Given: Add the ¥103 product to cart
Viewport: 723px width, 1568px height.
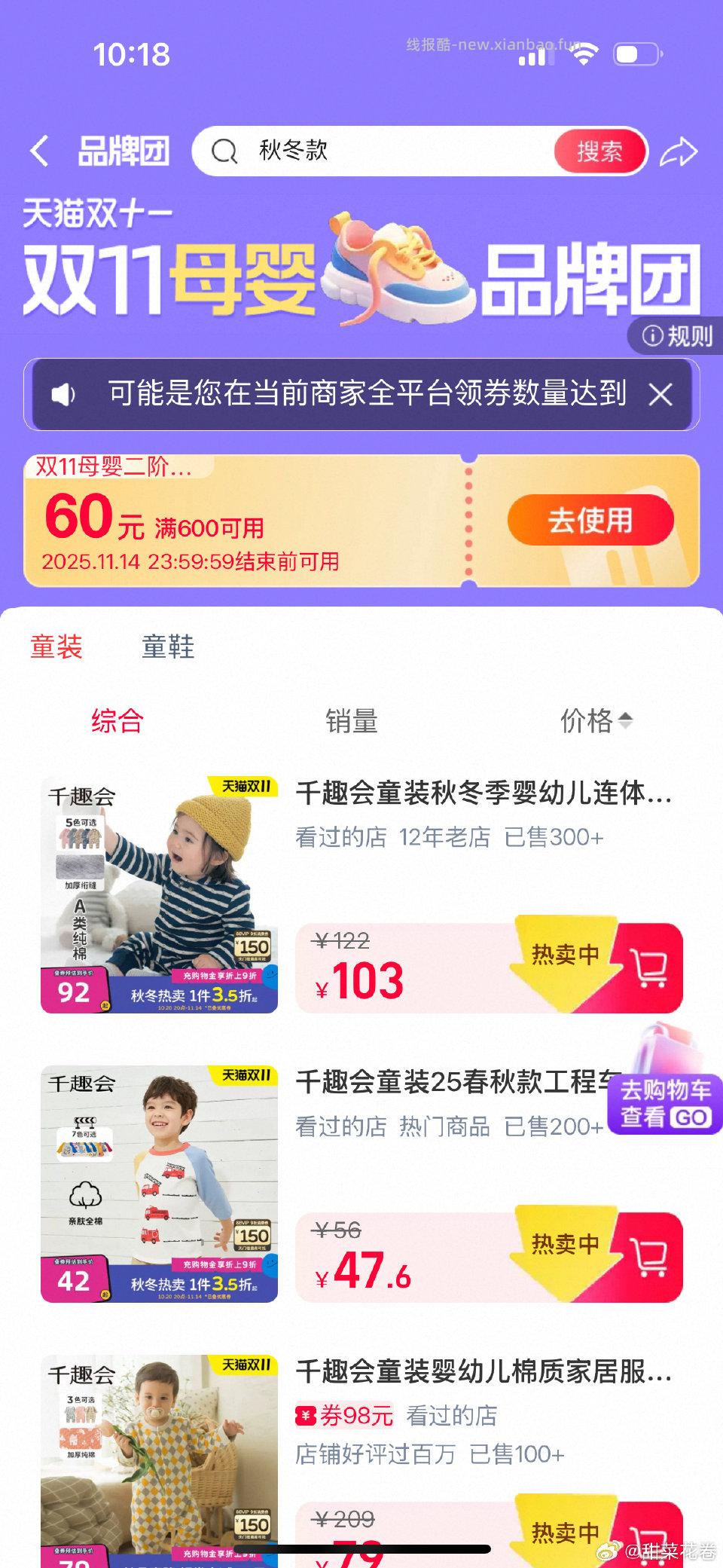Looking at the screenshot, I should (x=648, y=967).
